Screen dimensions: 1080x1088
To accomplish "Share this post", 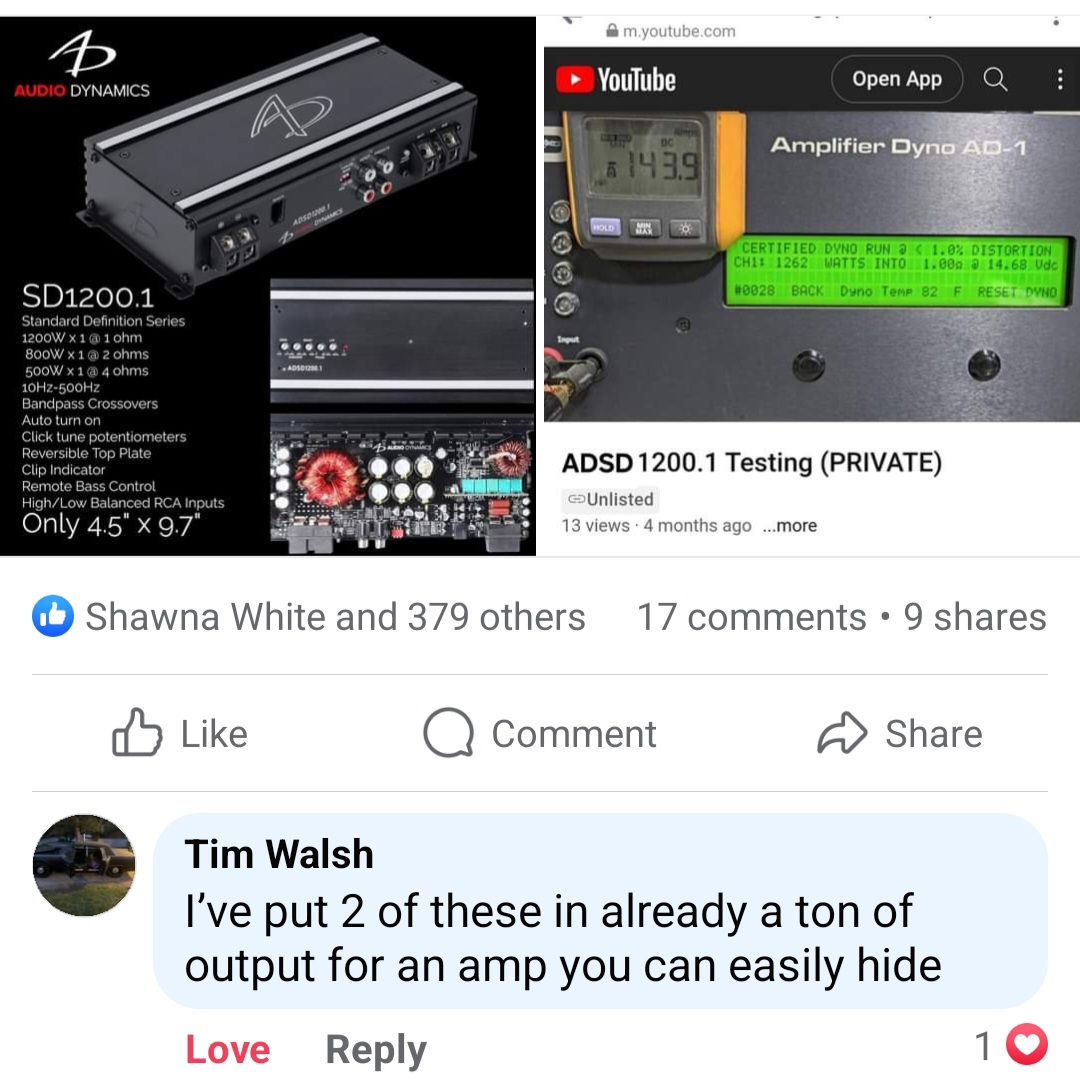I will pos(900,734).
